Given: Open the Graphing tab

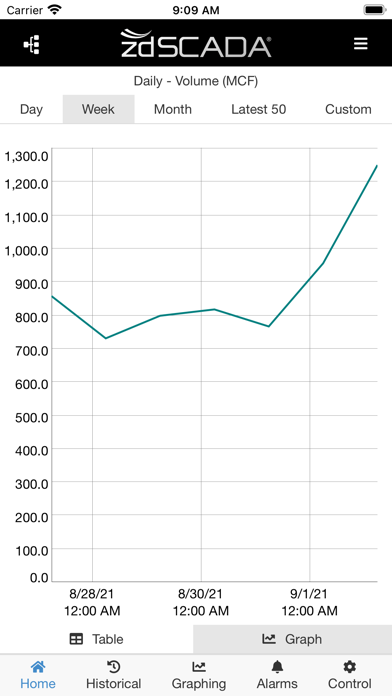Looking at the screenshot, I should tap(199, 675).
